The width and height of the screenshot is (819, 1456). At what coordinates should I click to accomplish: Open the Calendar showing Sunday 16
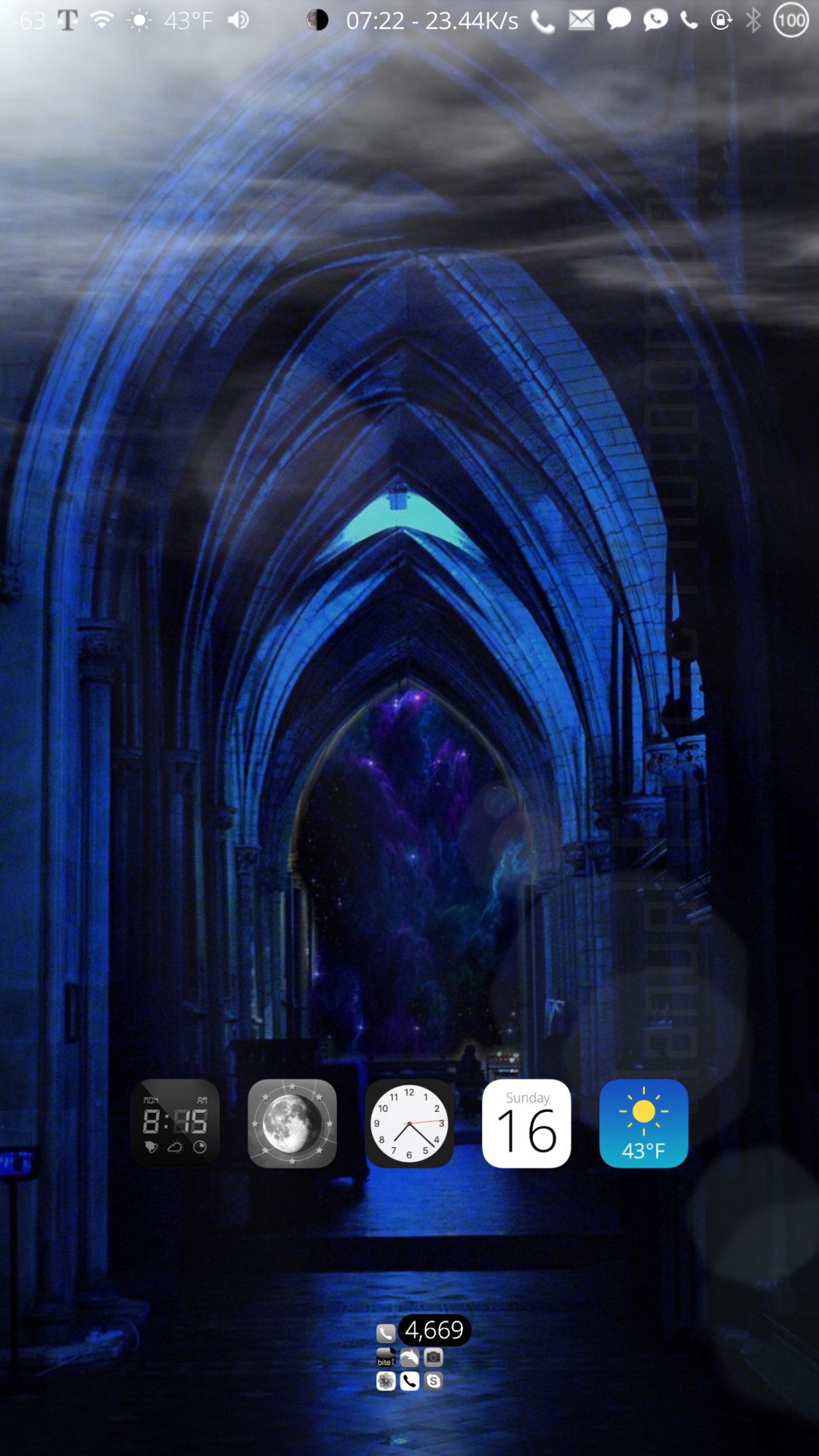point(526,1123)
